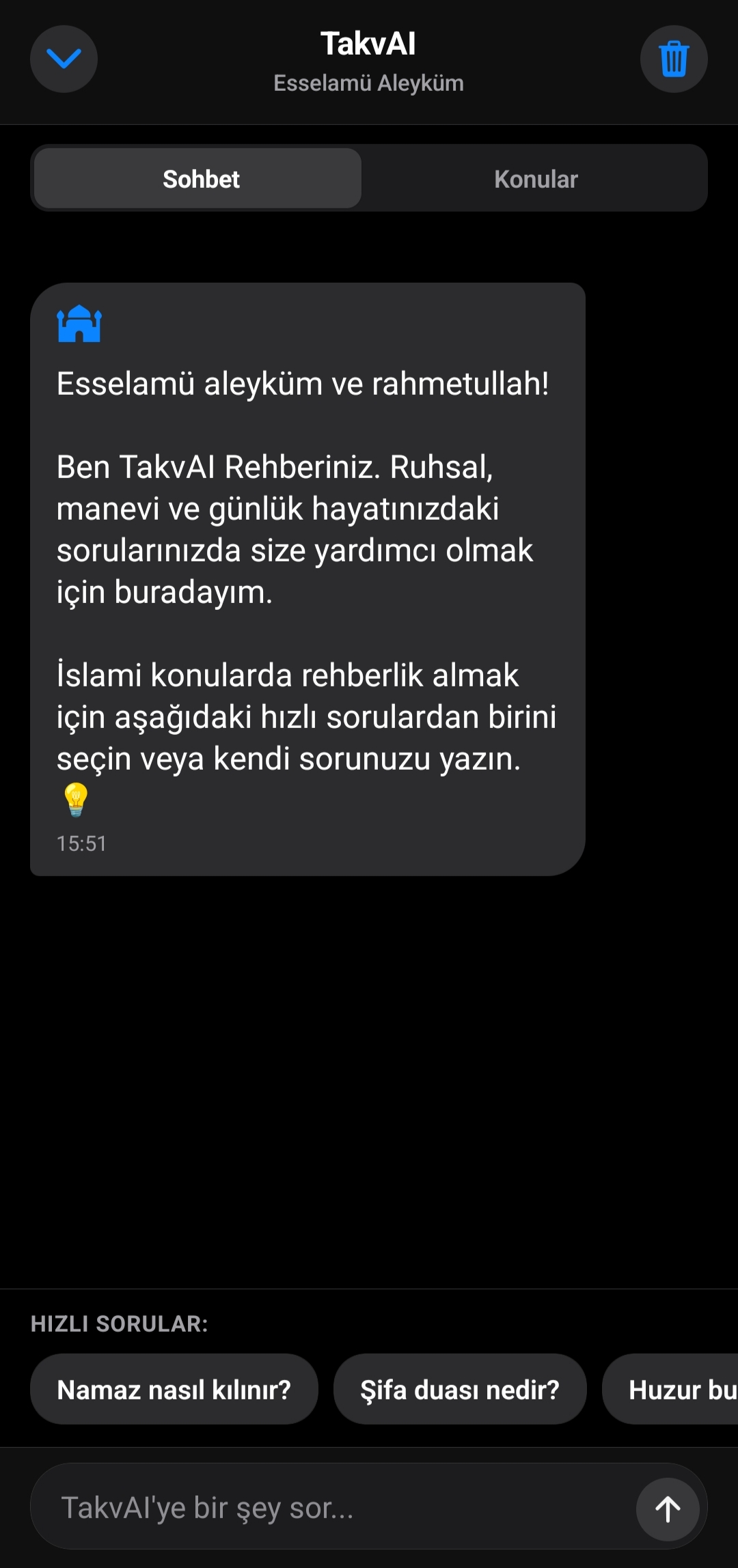
Task: Select the Sohbet tab
Action: click(x=196, y=178)
